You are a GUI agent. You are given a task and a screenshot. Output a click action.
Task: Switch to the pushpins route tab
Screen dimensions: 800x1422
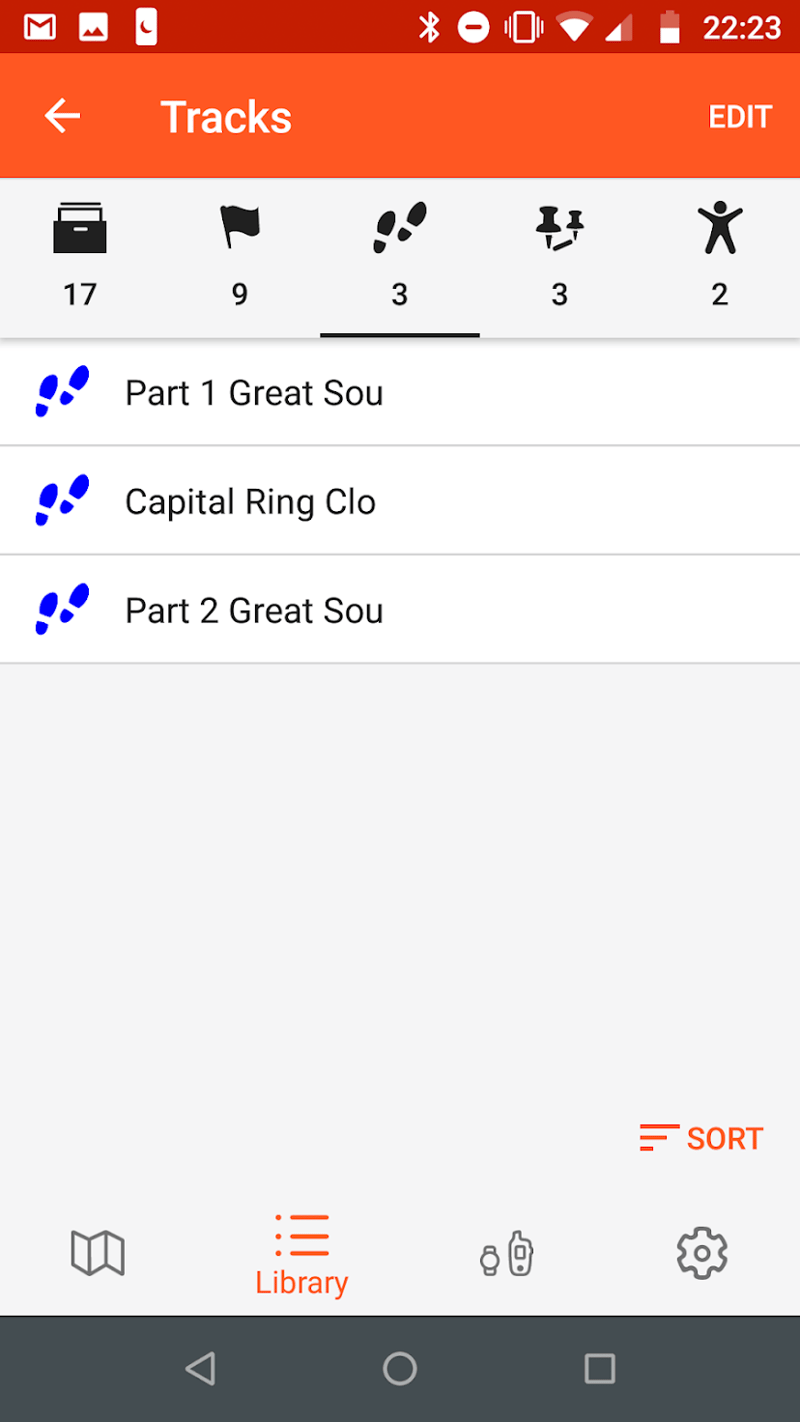pyautogui.click(x=560, y=256)
